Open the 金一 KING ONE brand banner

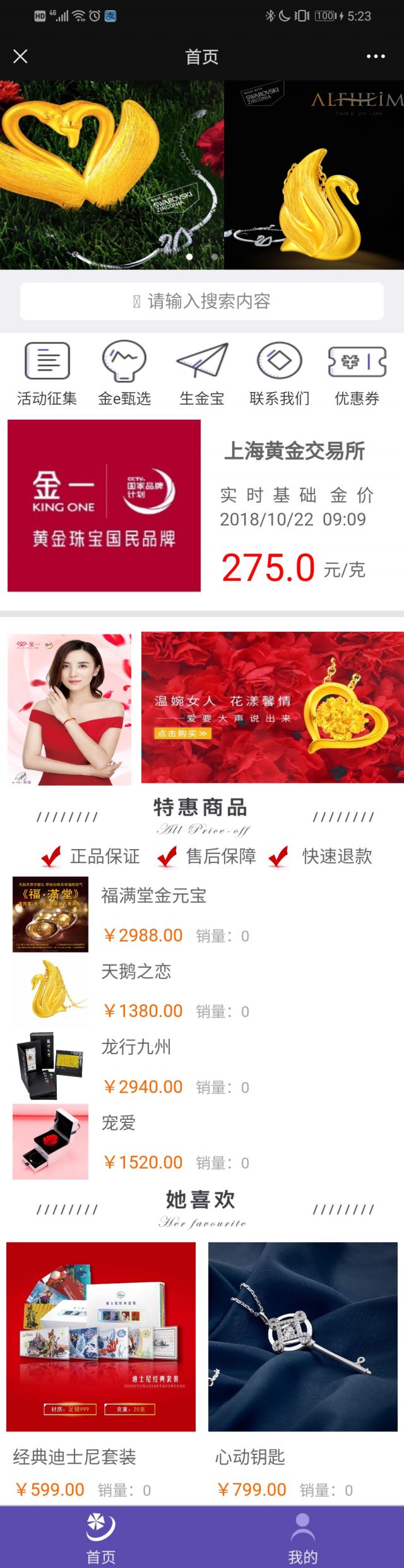[x=104, y=506]
